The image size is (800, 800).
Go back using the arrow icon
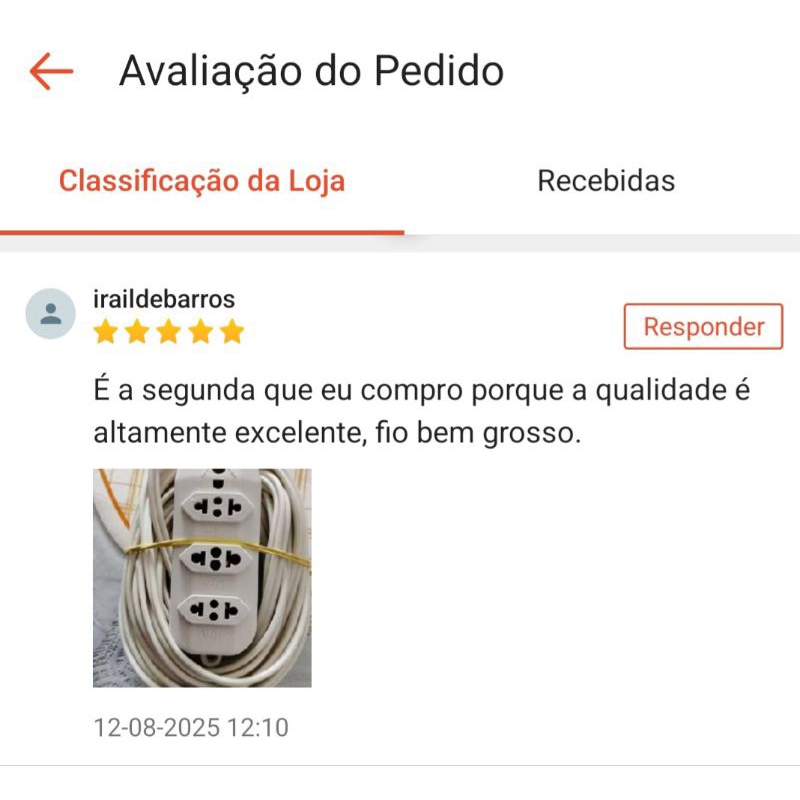pos(51,71)
